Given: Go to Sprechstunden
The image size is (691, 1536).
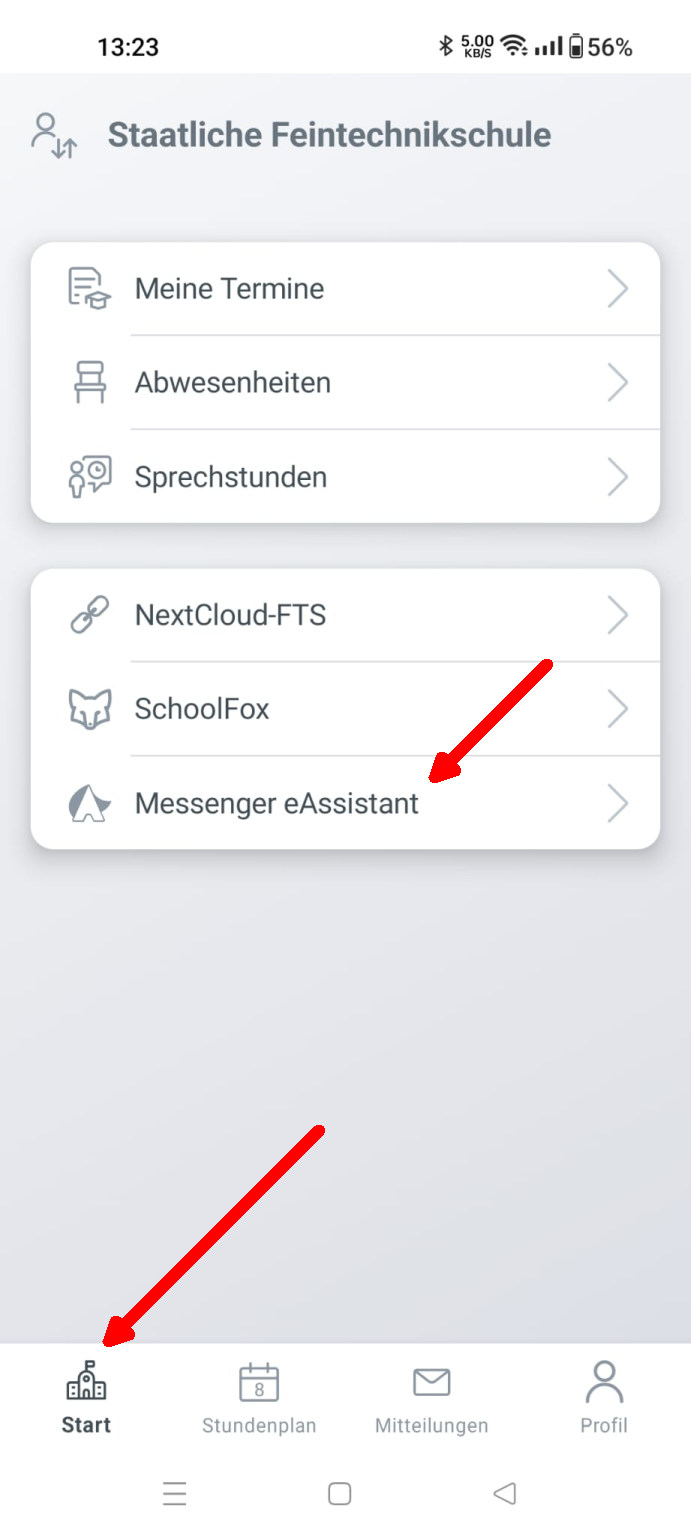Looking at the screenshot, I should click(x=345, y=477).
